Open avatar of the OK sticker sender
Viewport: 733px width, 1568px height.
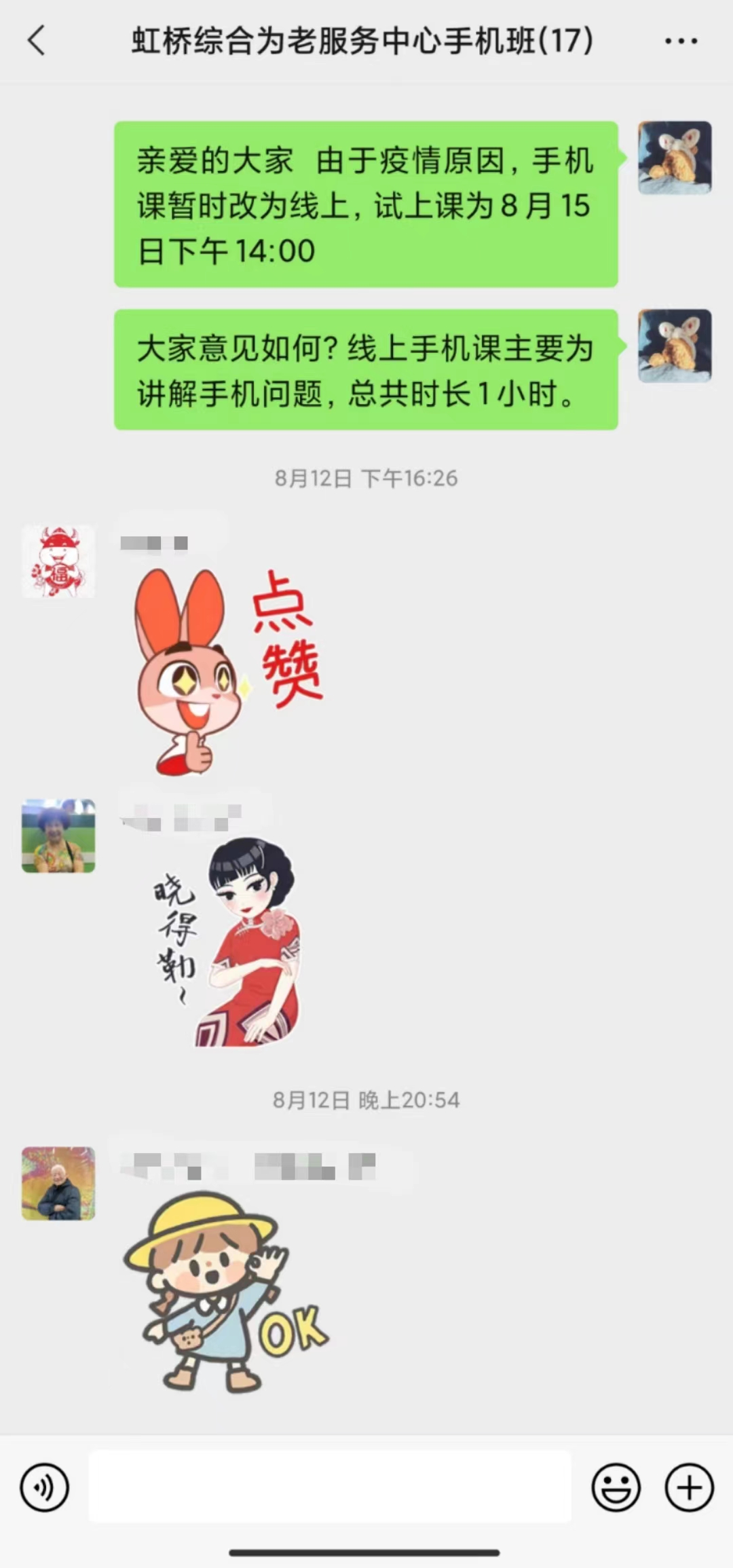tap(58, 1183)
